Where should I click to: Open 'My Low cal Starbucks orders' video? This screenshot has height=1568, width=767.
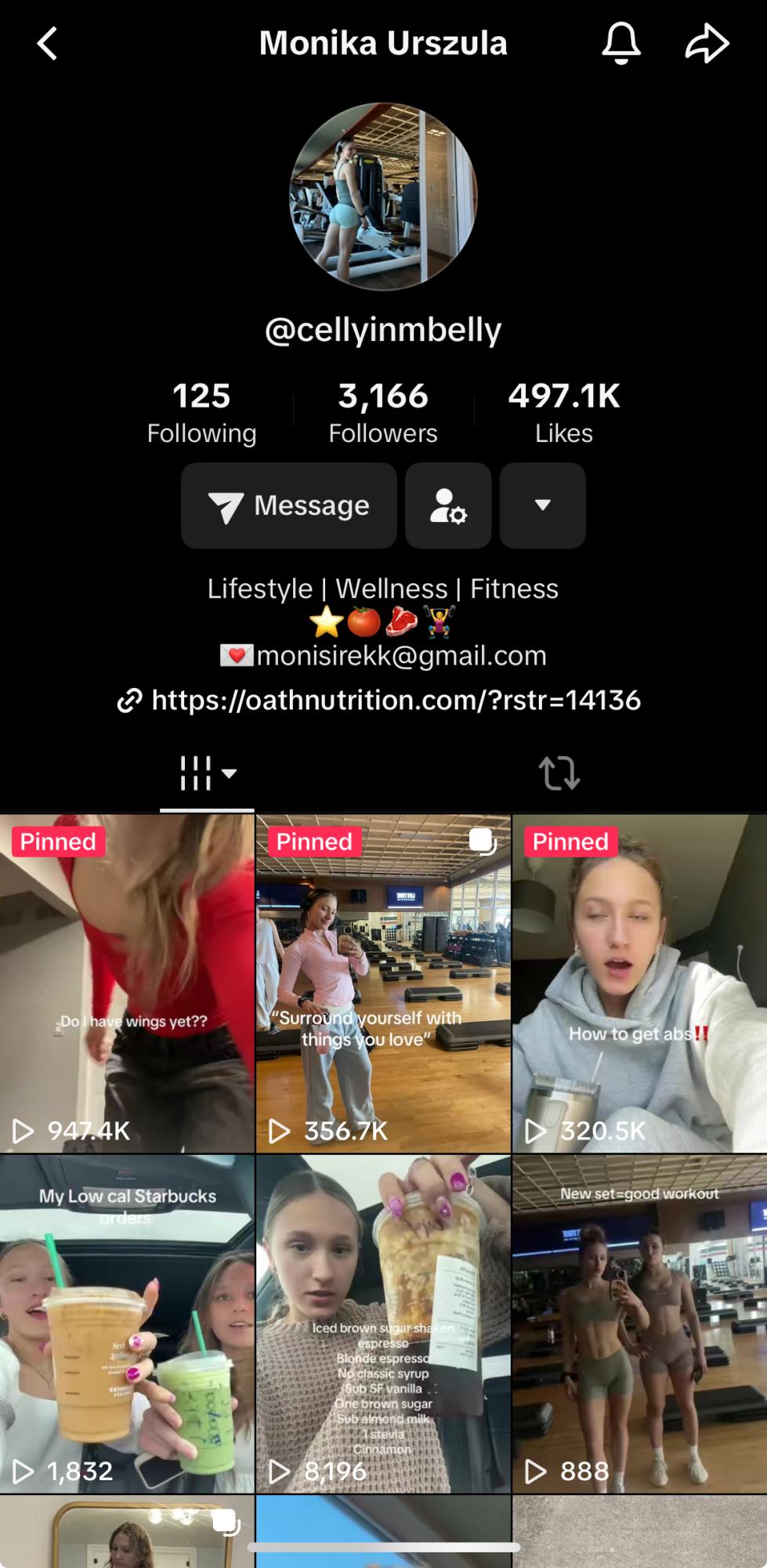click(127, 1324)
